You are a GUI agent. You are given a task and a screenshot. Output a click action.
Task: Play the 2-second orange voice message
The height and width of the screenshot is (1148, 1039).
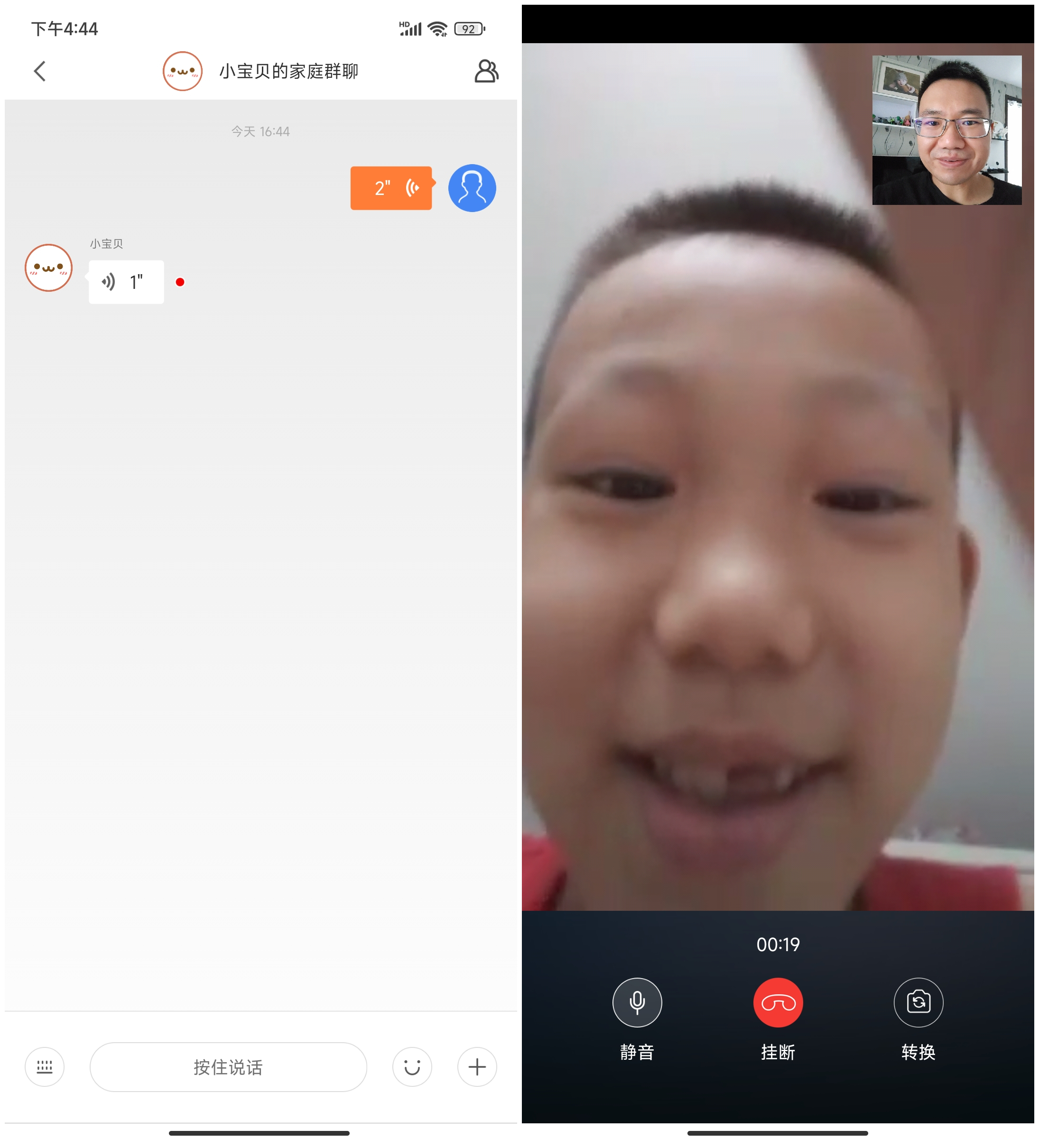coord(391,188)
